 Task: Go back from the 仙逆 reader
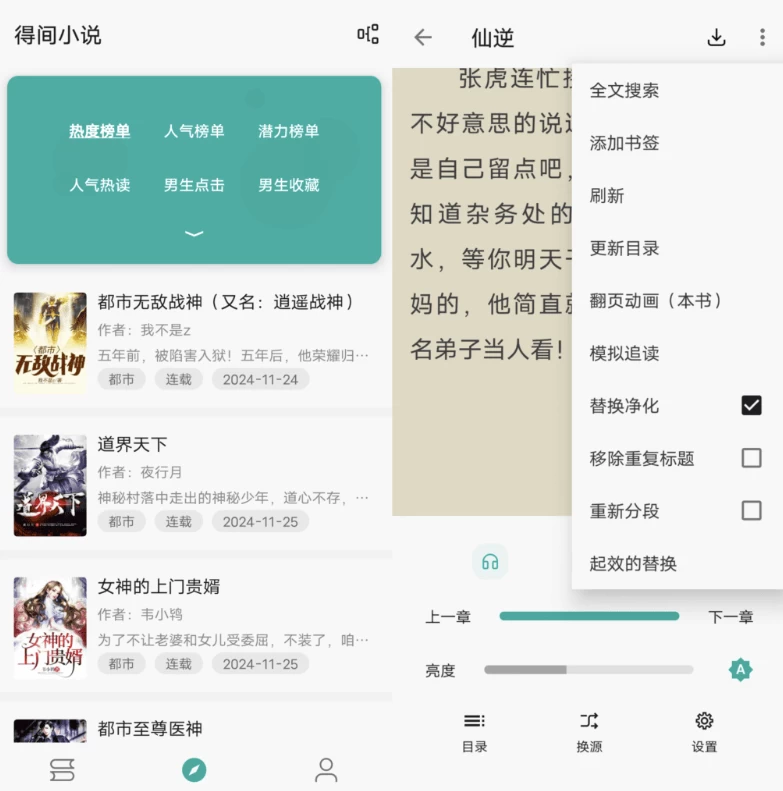click(x=423, y=38)
